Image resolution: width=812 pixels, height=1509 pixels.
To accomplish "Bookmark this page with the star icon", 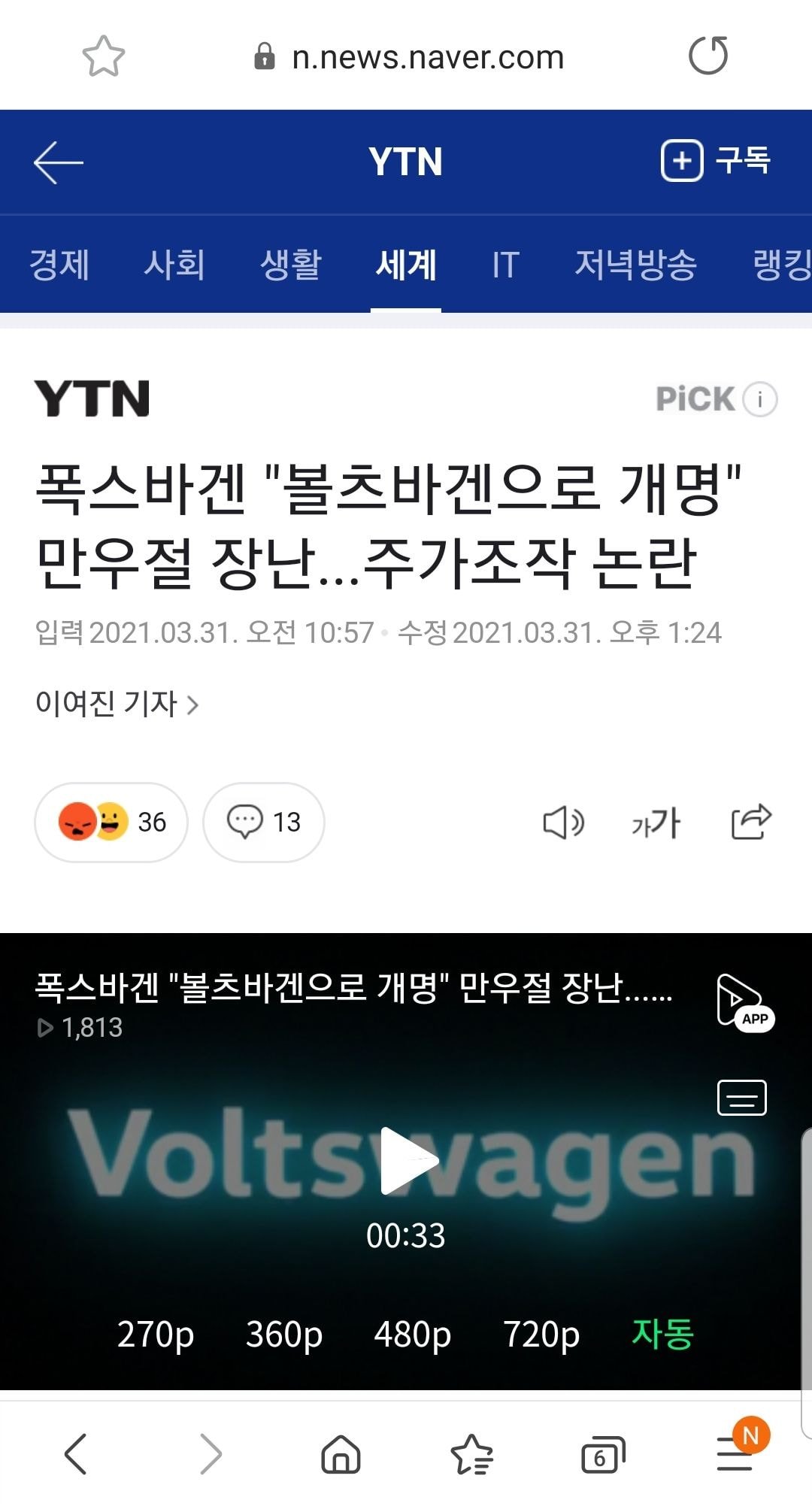I will click(103, 56).
